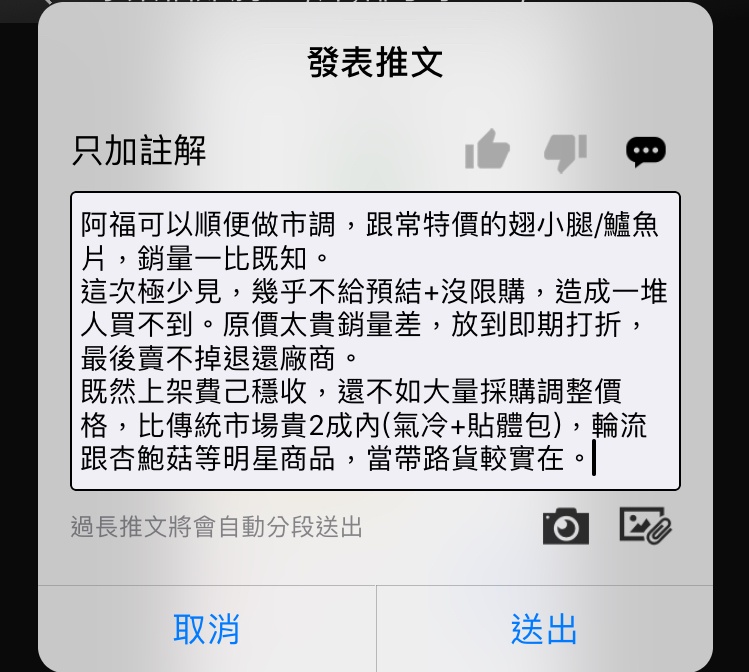Attach an image from the gallery
The image size is (749, 672).
[x=645, y=526]
